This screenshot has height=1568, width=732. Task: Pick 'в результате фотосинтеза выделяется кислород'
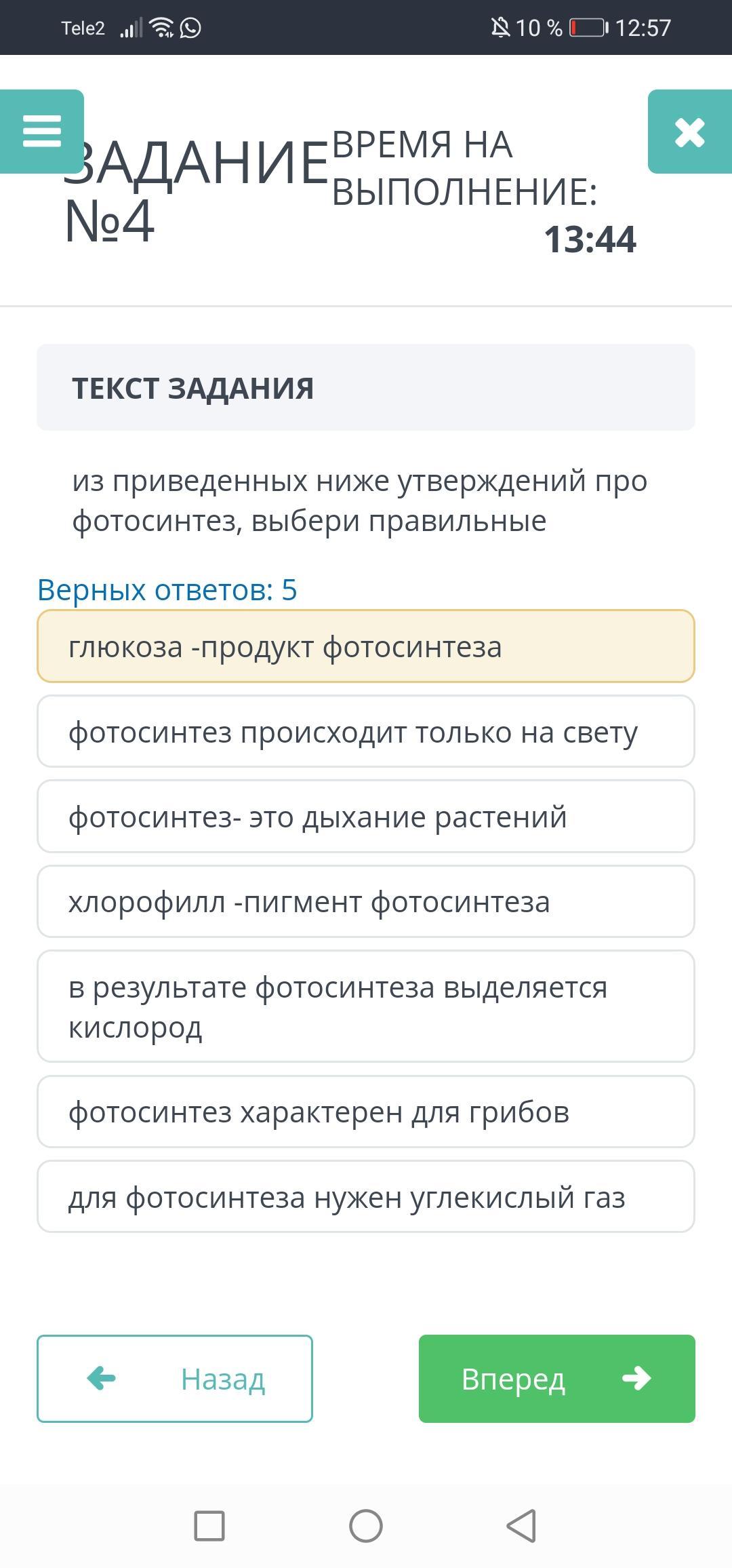coord(366,1006)
